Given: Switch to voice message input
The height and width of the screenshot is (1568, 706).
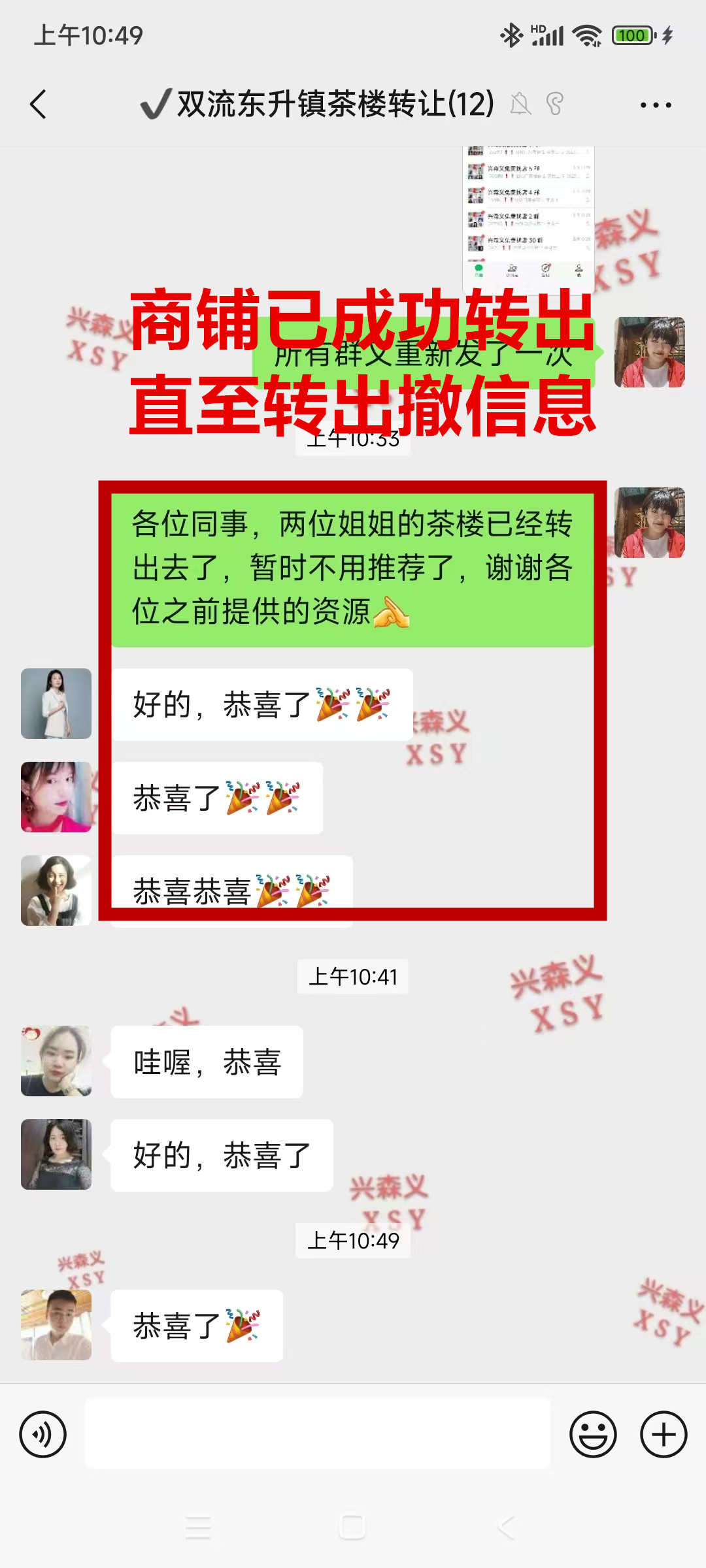Looking at the screenshot, I should [43, 1435].
